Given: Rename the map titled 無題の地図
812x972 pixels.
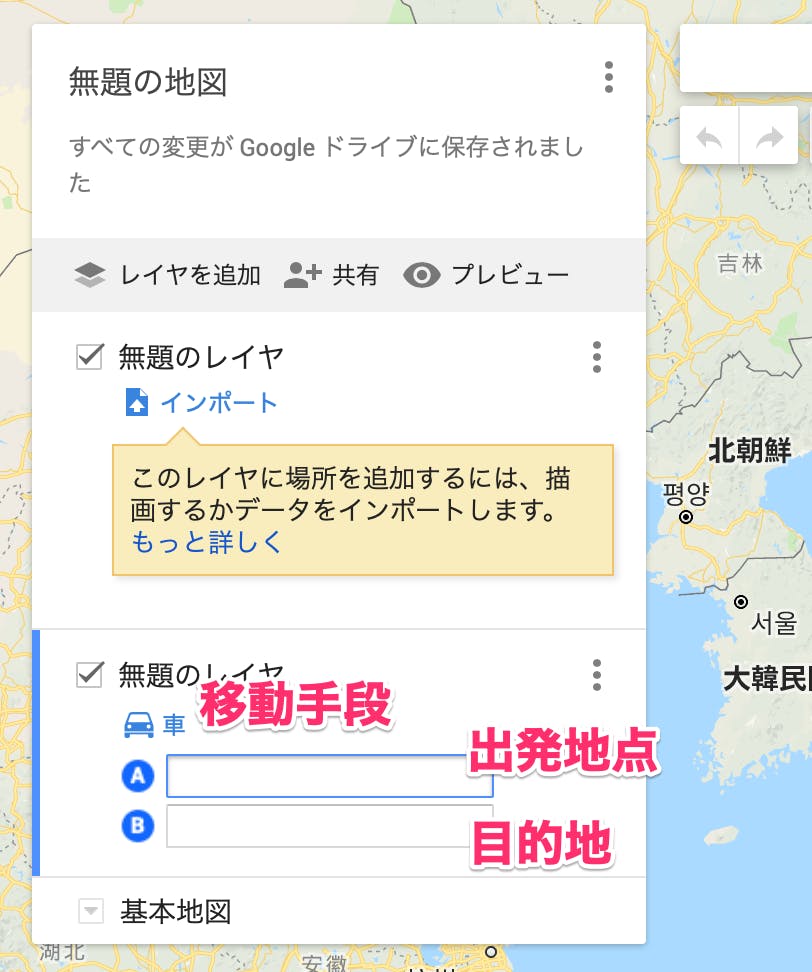Looking at the screenshot, I should pyautogui.click(x=147, y=82).
